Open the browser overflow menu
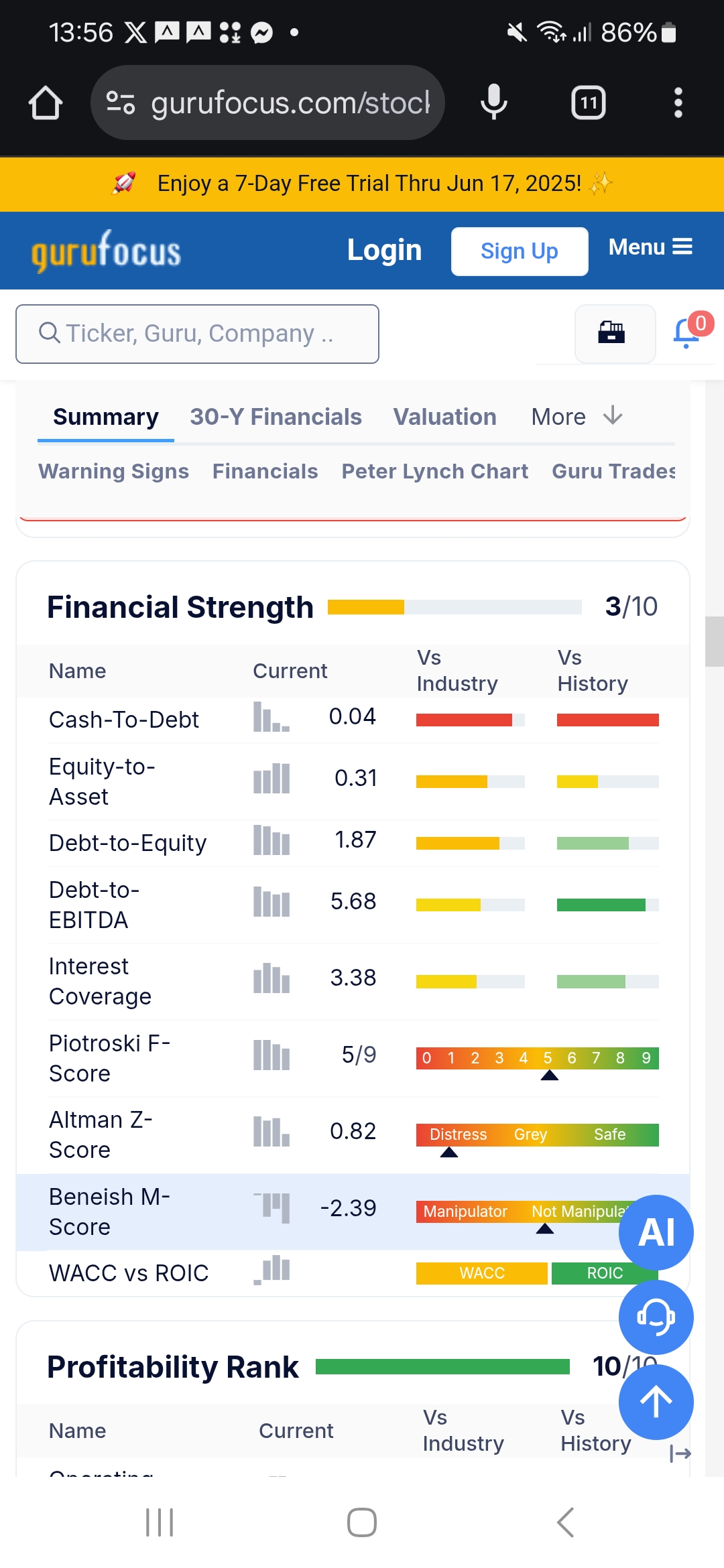The image size is (724, 1568). [x=678, y=103]
